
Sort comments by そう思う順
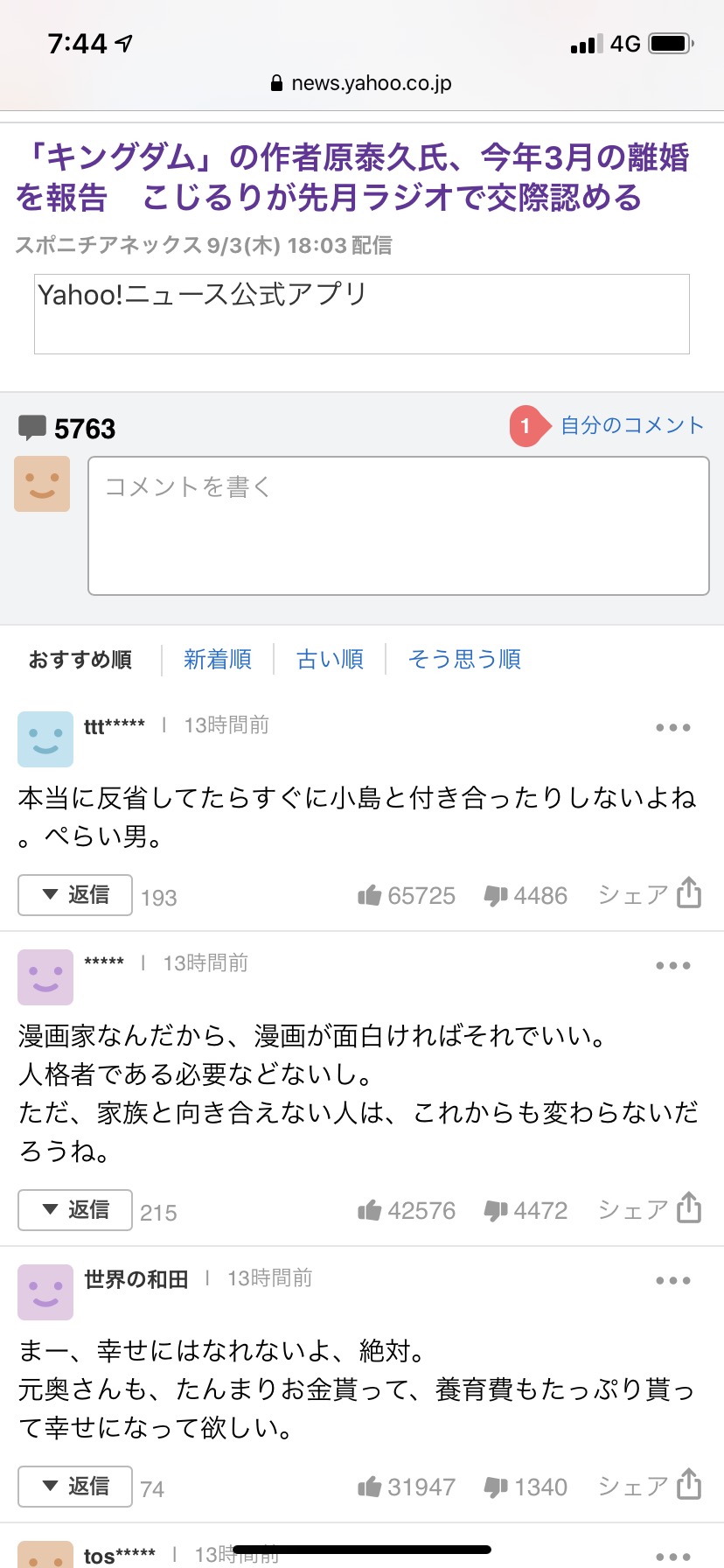point(464,659)
